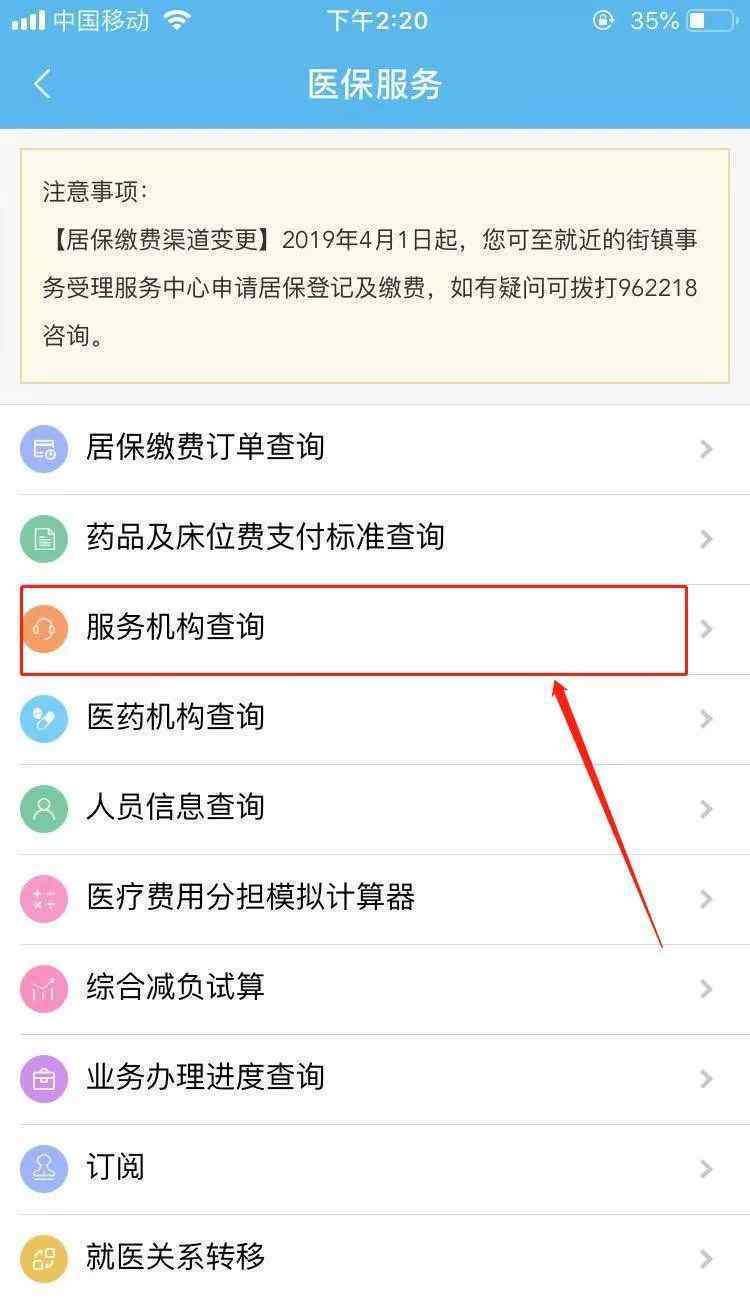Image resolution: width=750 pixels, height=1299 pixels.
Task: Open the 订阅 row
Action: click(375, 1169)
